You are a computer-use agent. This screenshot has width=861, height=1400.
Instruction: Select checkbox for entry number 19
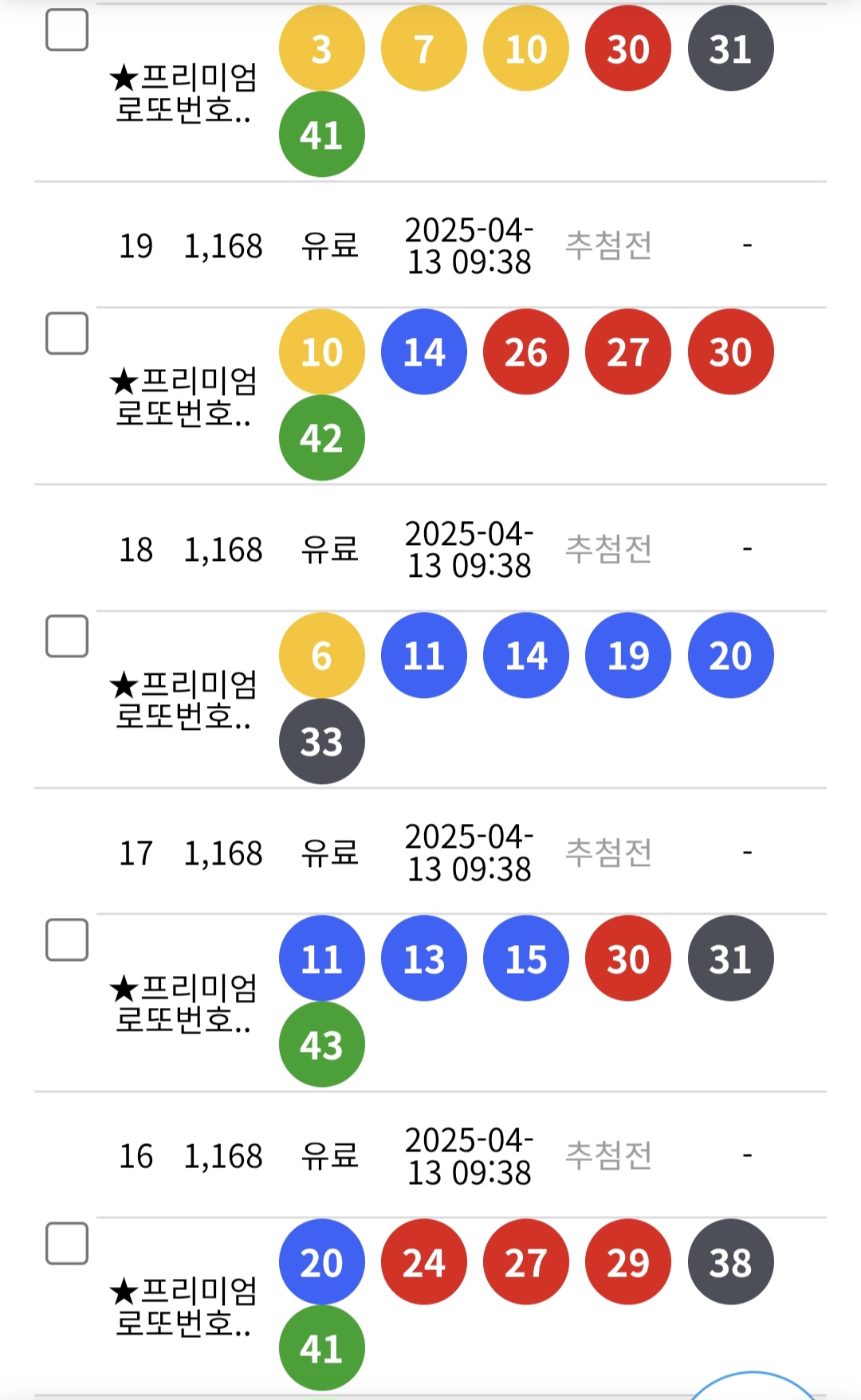67,333
